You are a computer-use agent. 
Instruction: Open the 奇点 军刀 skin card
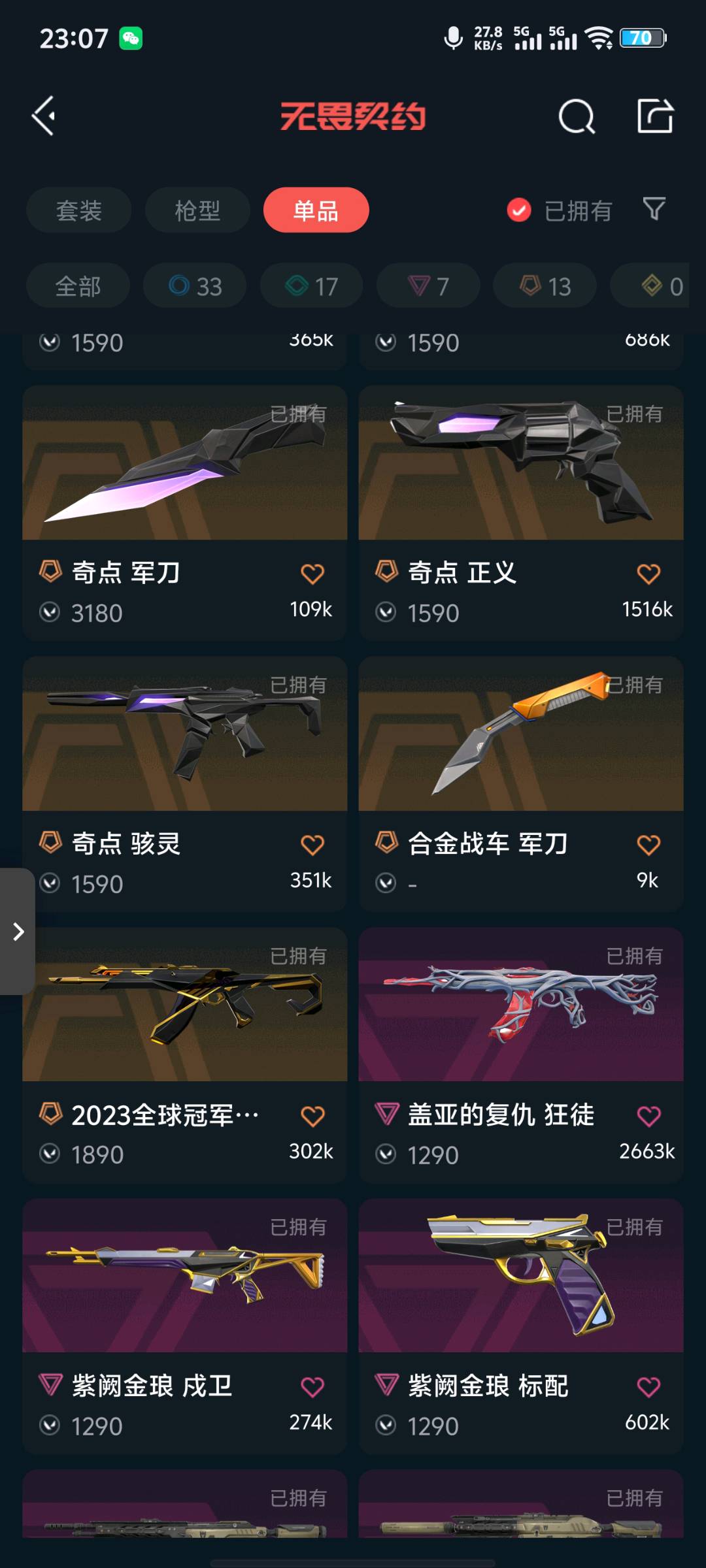185,513
